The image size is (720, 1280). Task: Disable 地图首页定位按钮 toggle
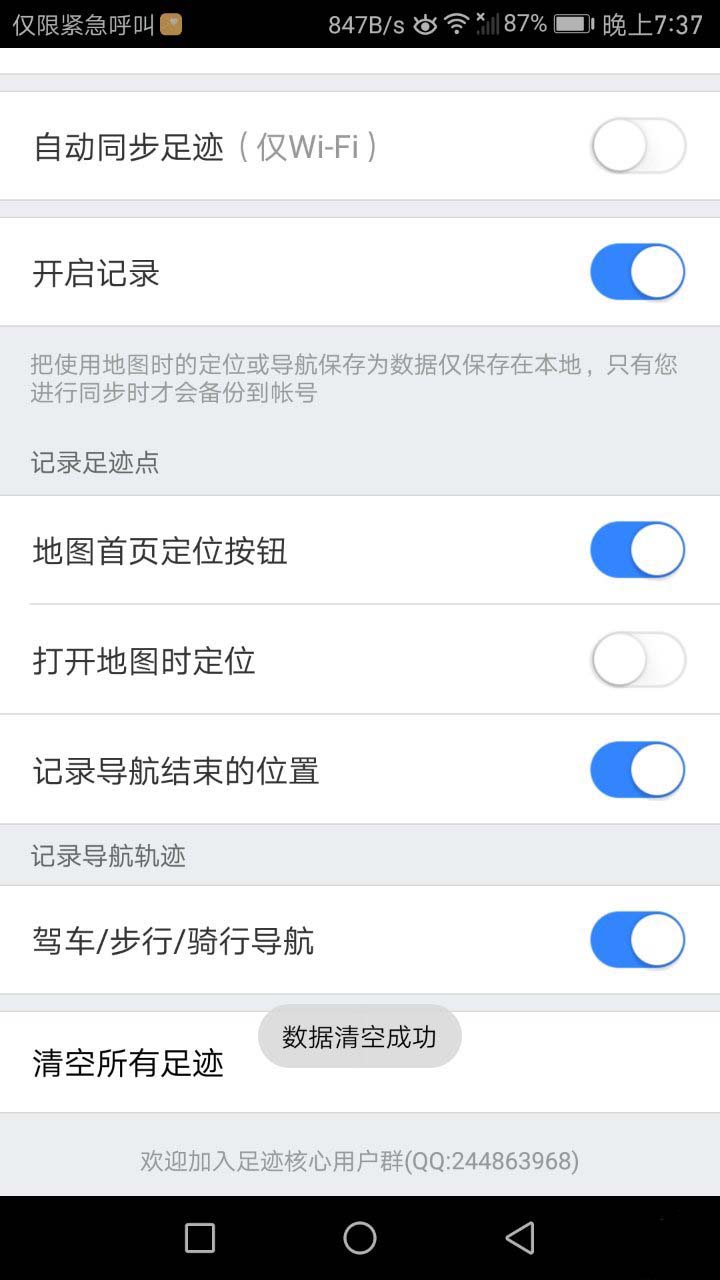click(x=638, y=550)
